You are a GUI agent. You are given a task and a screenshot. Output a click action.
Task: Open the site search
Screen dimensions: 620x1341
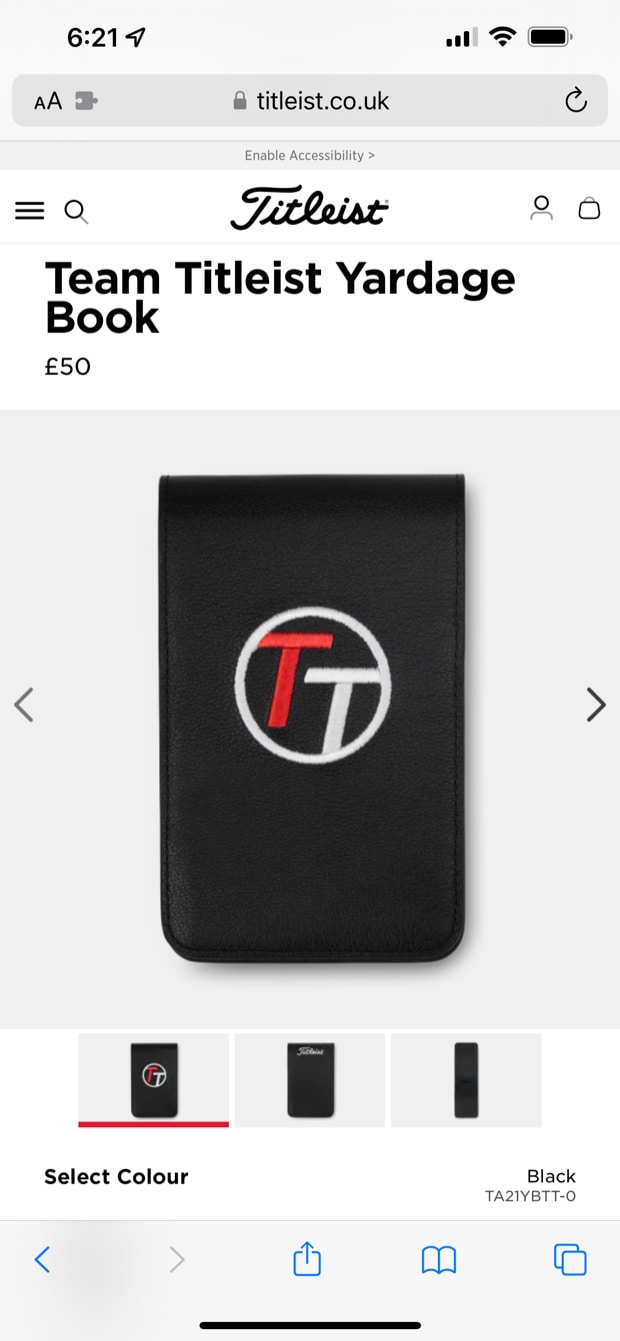76,211
